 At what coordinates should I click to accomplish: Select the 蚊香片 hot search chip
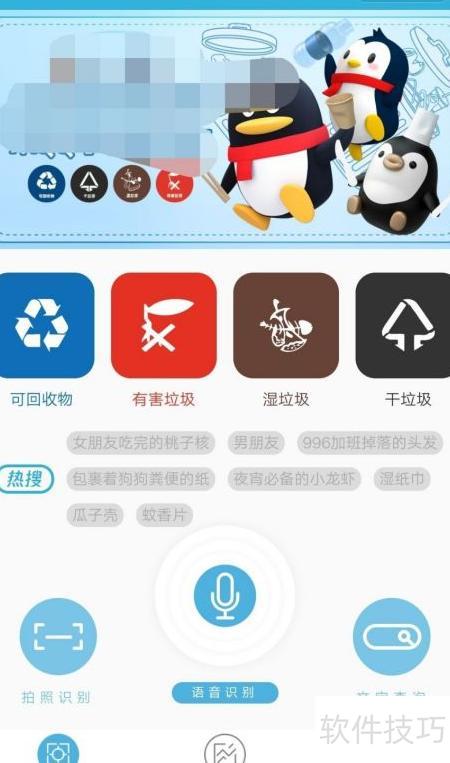(x=164, y=515)
